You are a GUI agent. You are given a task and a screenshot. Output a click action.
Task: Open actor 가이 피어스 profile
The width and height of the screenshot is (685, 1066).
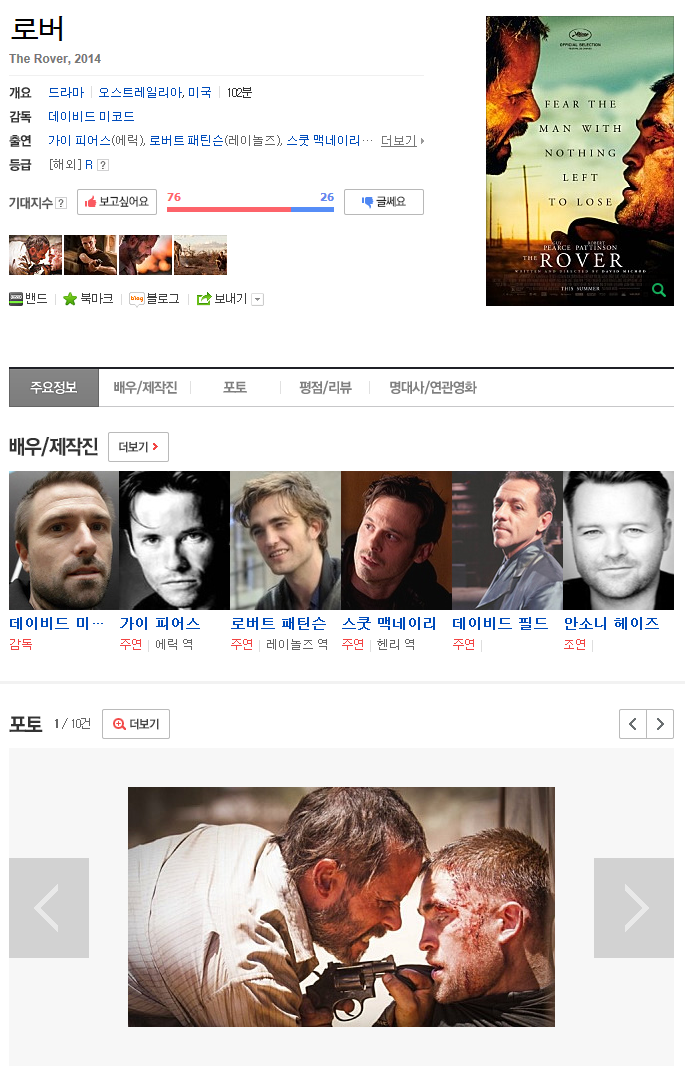pos(160,624)
